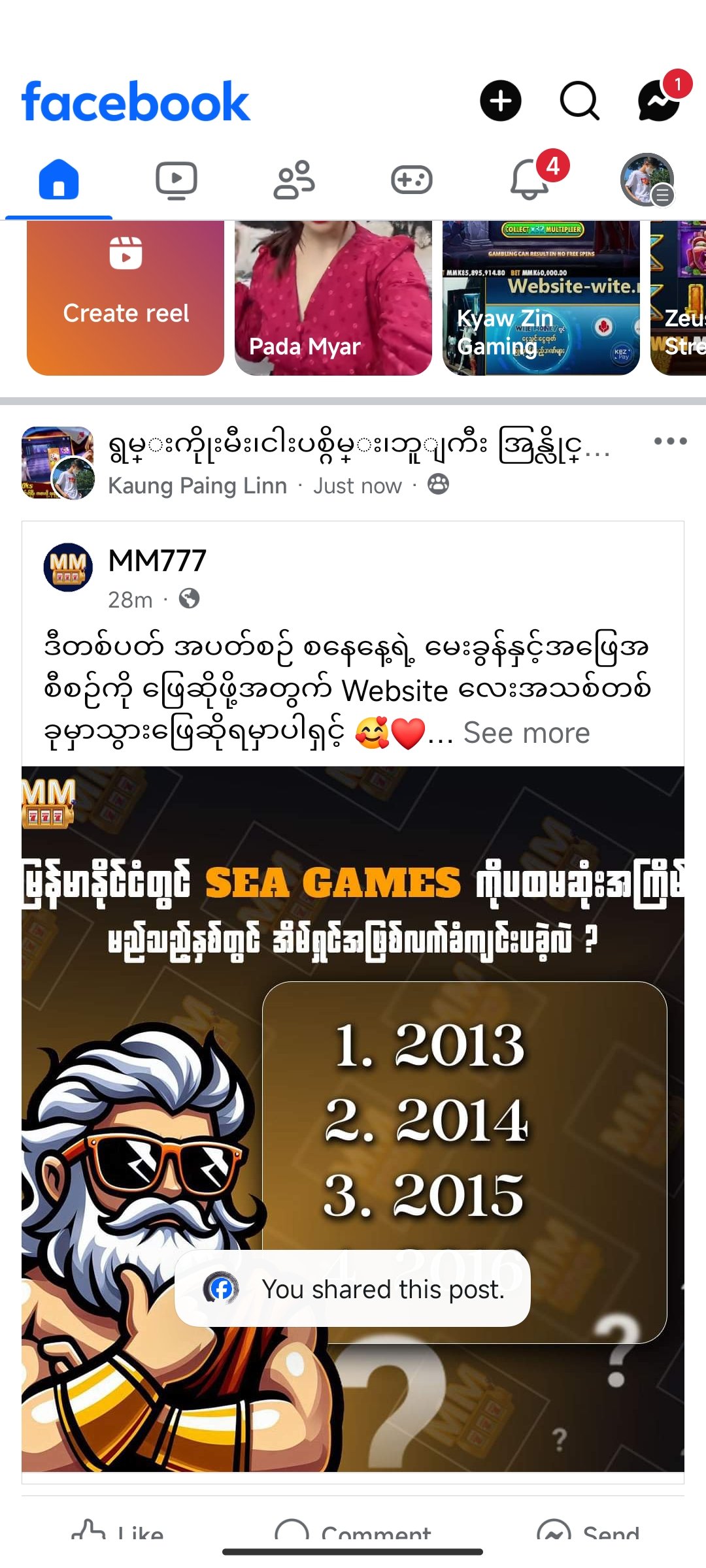Expand post text with See more
This screenshot has height=1568, width=706.
[x=526, y=733]
